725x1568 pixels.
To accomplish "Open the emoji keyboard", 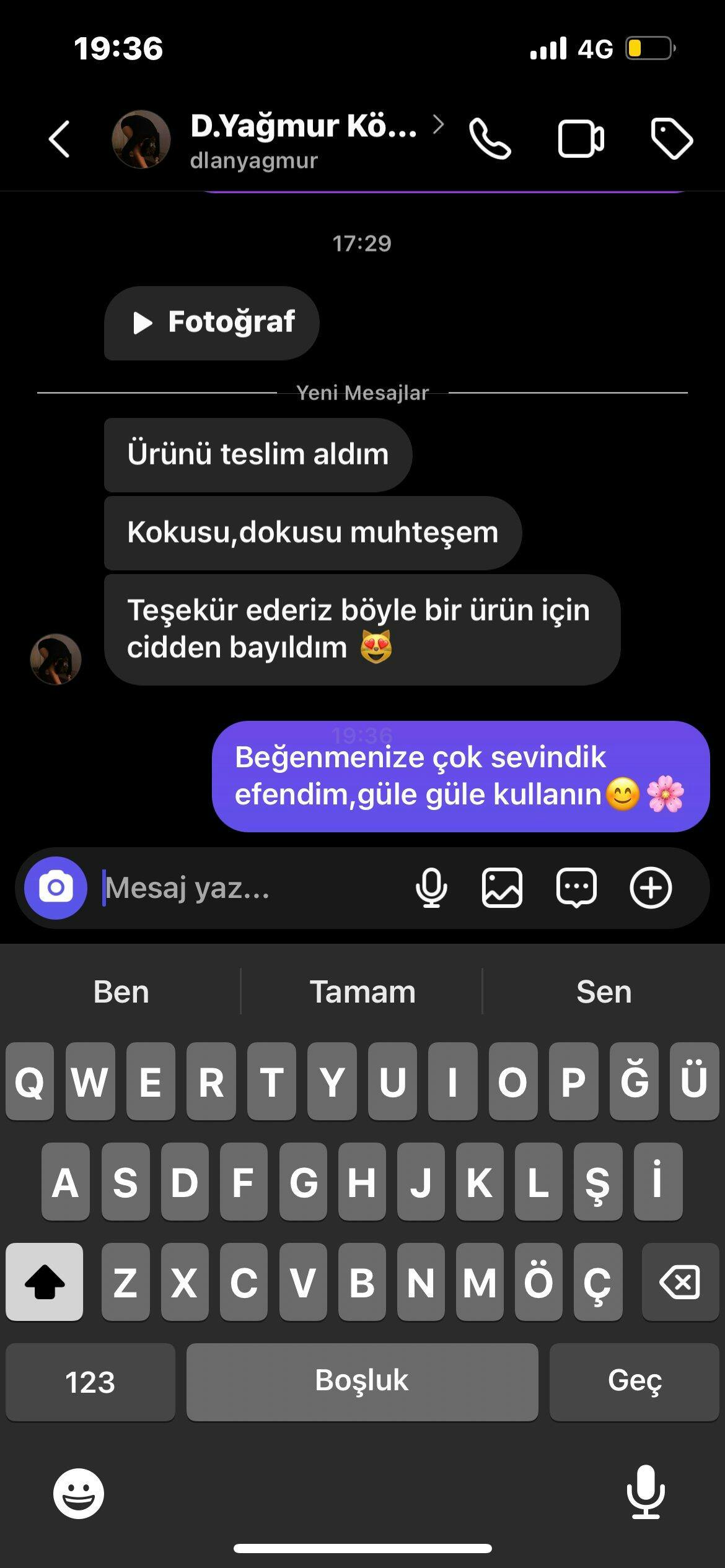I will [x=79, y=1494].
